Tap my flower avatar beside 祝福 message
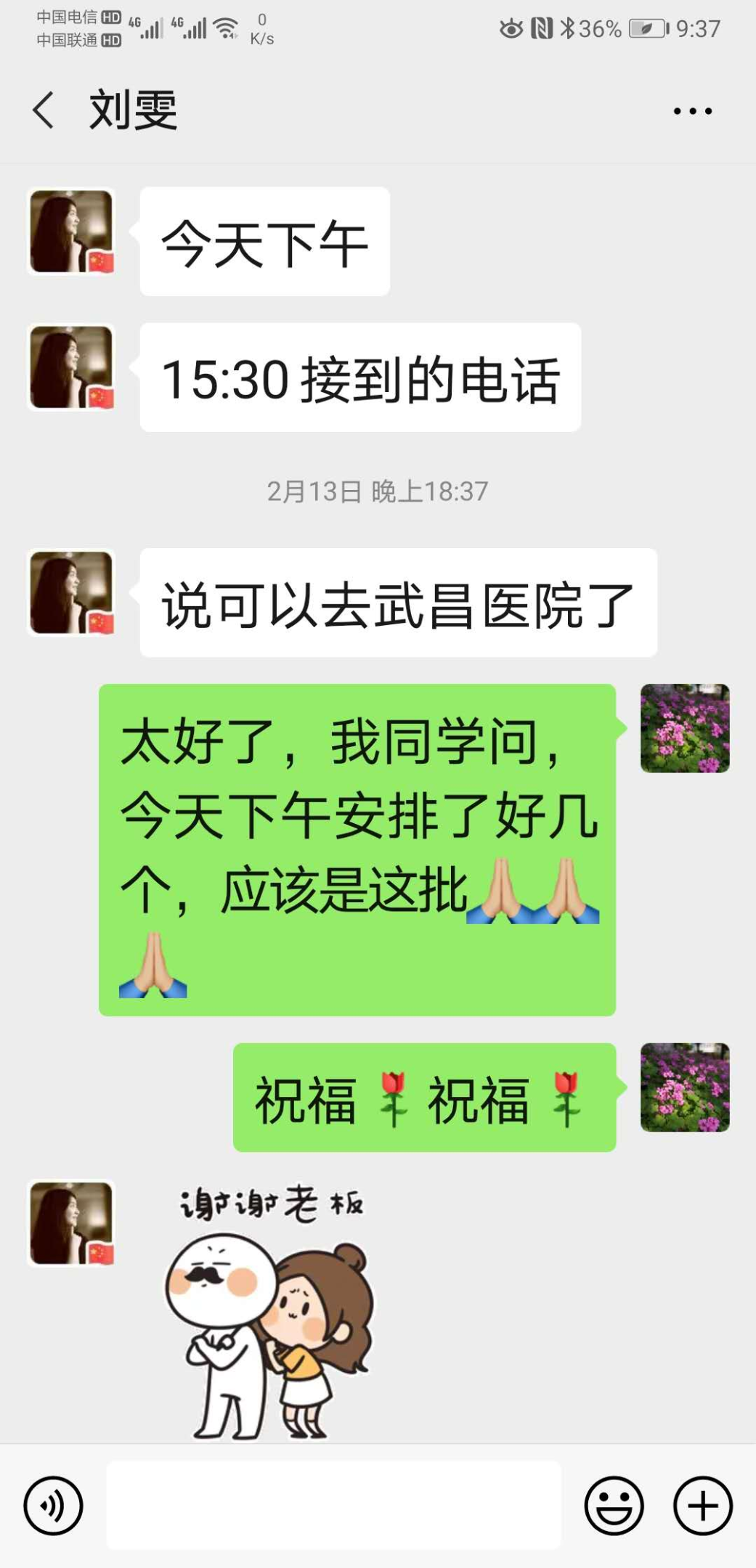The height and width of the screenshot is (1568, 756). tap(684, 1087)
